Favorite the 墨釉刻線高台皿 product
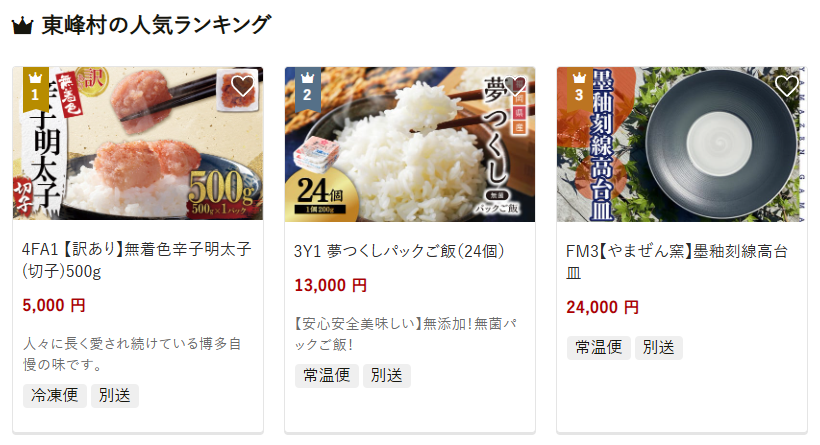The width and height of the screenshot is (820, 445). point(787,87)
